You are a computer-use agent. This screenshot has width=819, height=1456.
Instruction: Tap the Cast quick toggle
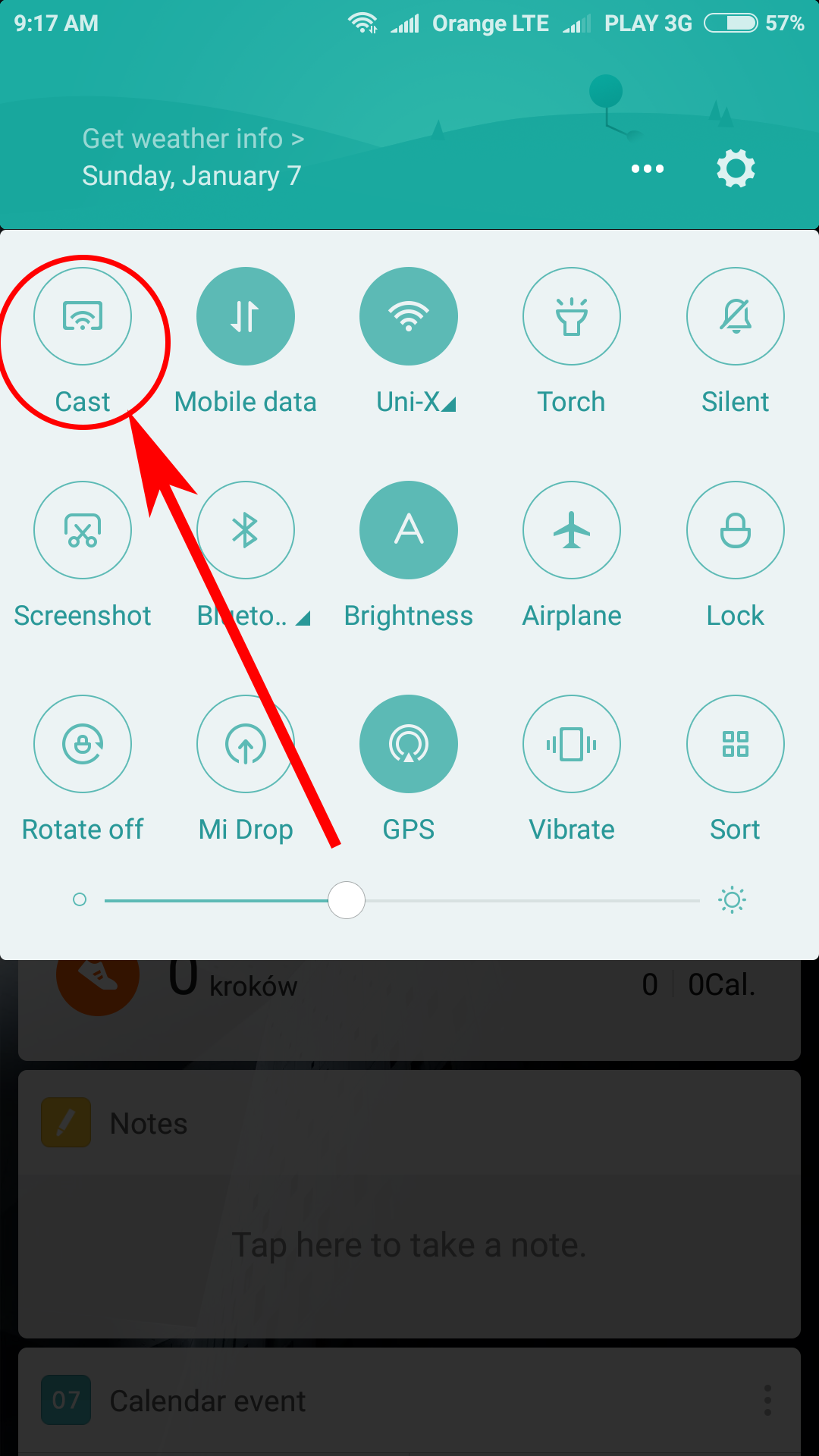click(83, 316)
